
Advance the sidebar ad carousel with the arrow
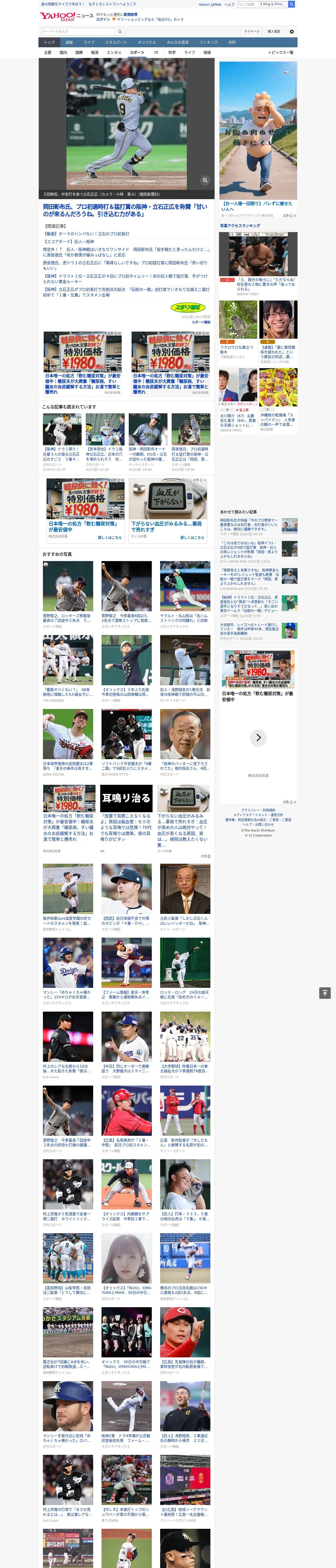pyautogui.click(x=258, y=737)
